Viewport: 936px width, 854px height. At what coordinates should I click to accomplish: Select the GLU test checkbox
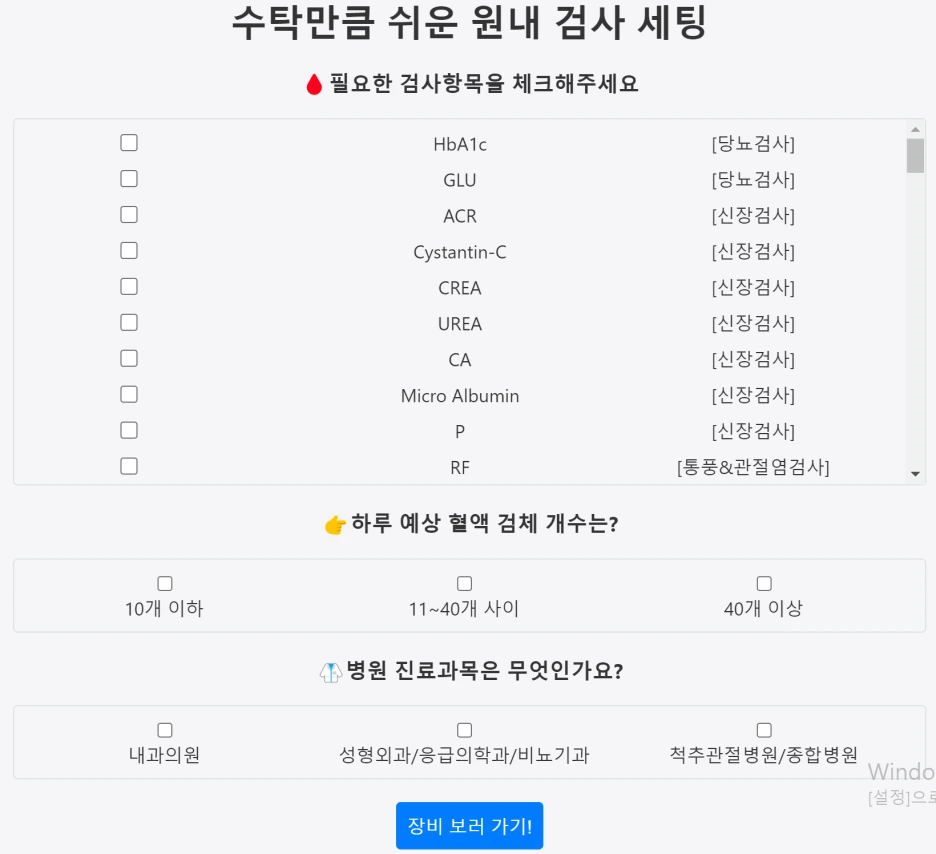click(x=129, y=178)
